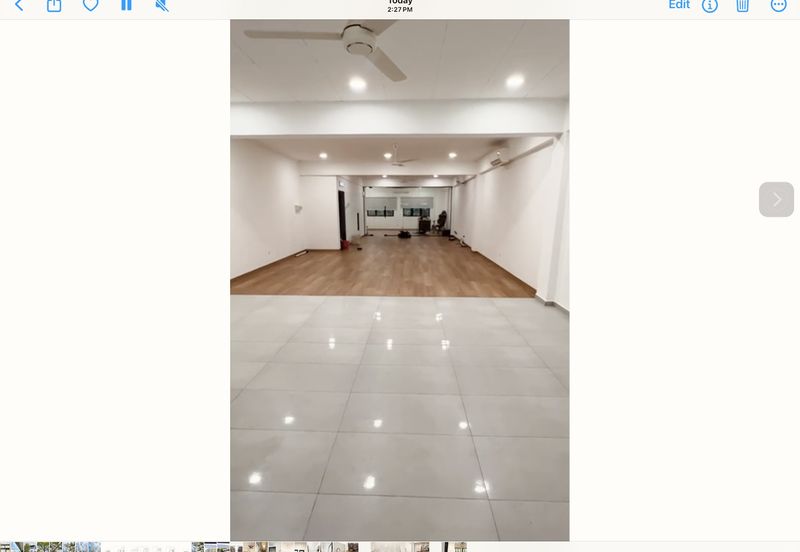
Task: Open the Edit mode
Action: pyautogui.click(x=679, y=5)
